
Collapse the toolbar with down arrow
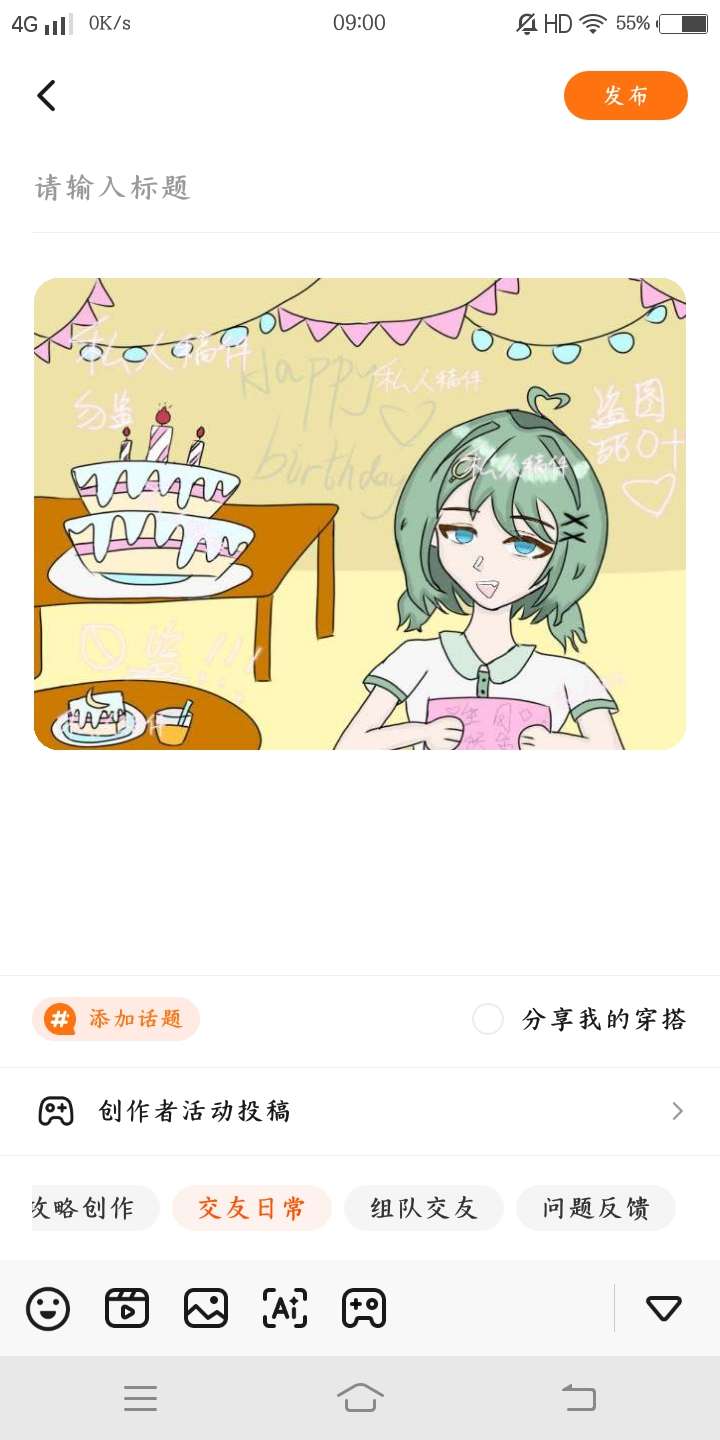(664, 1308)
